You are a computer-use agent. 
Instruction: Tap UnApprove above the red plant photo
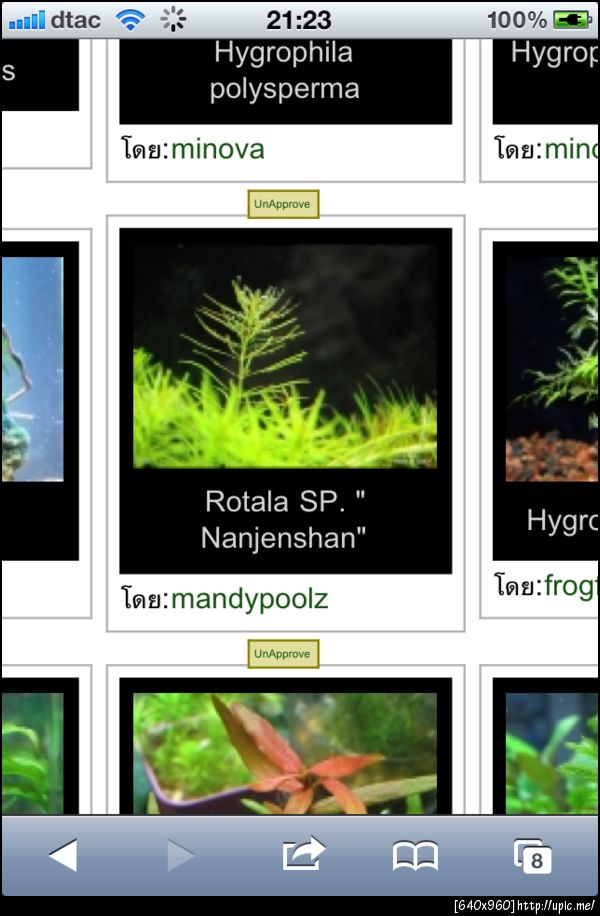pyautogui.click(x=284, y=654)
